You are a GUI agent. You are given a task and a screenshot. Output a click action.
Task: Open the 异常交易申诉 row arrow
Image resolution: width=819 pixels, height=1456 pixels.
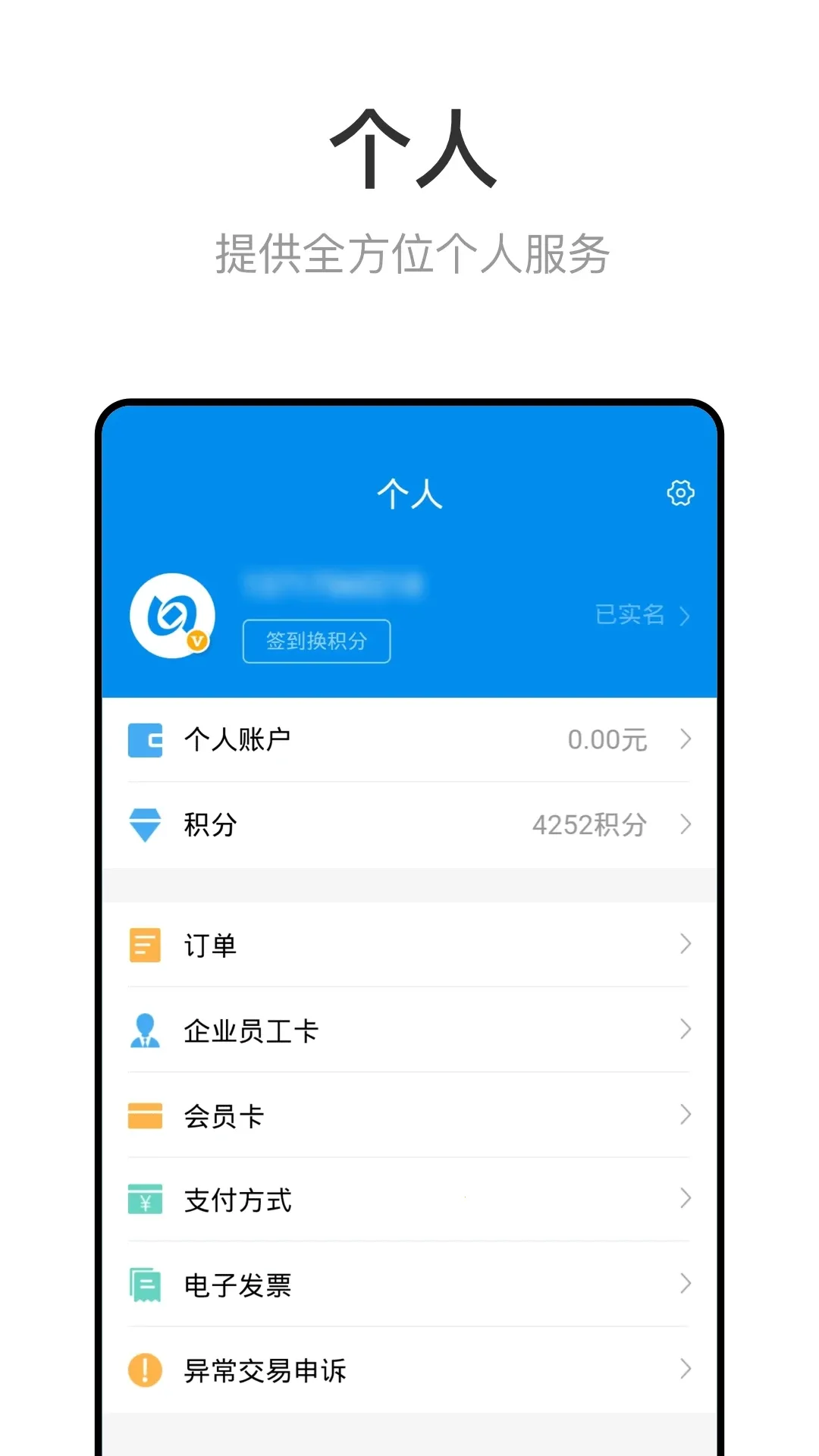point(685,1370)
